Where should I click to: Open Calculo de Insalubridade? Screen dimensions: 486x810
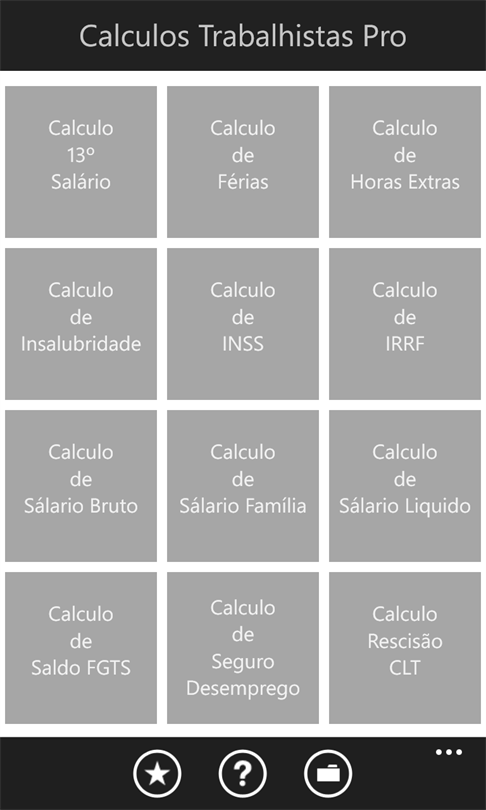pos(81,324)
